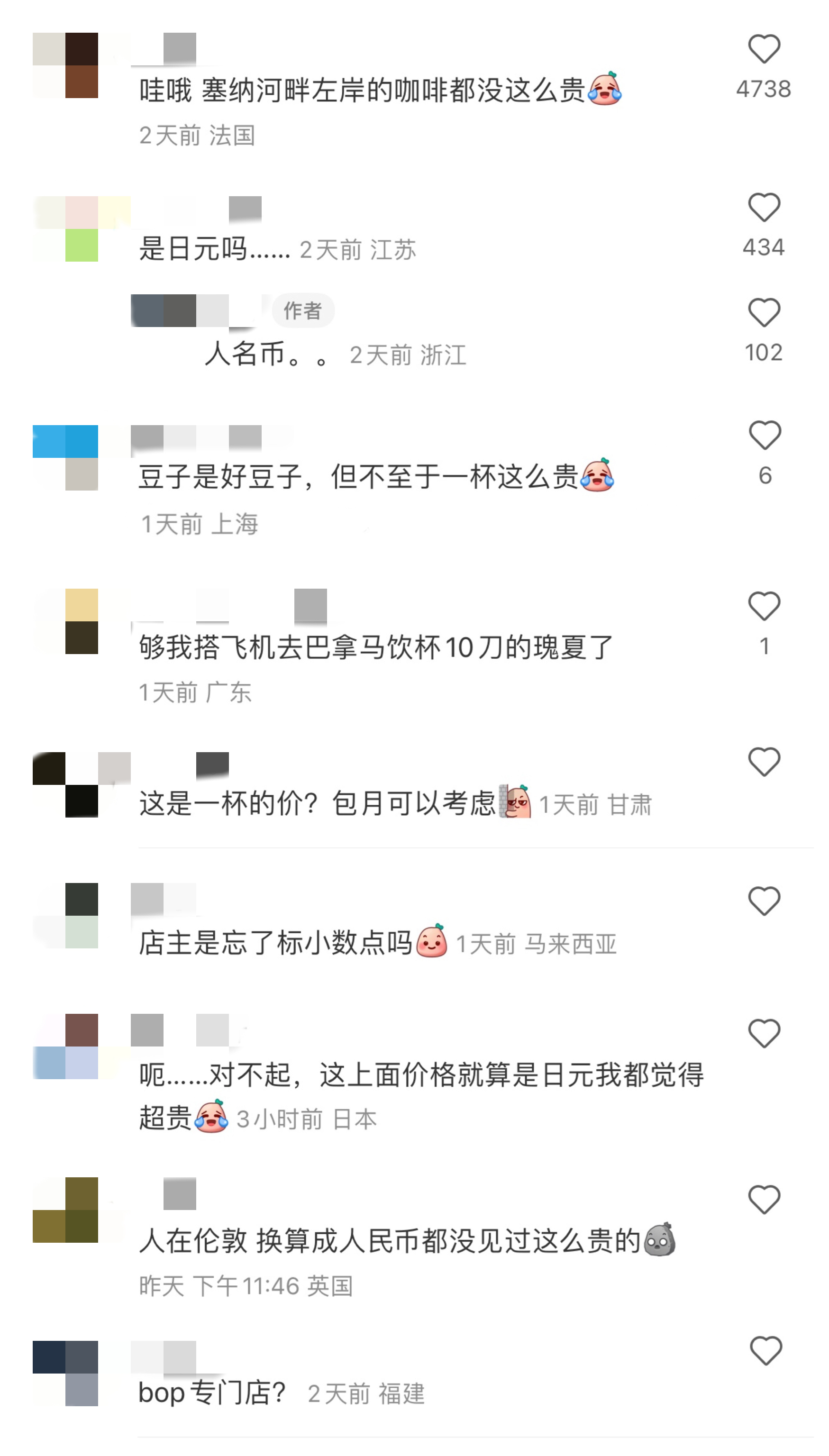Image resolution: width=829 pixels, height=1456 pixels.
Task: Like the comment 包月可以考虑
Action: (x=764, y=762)
